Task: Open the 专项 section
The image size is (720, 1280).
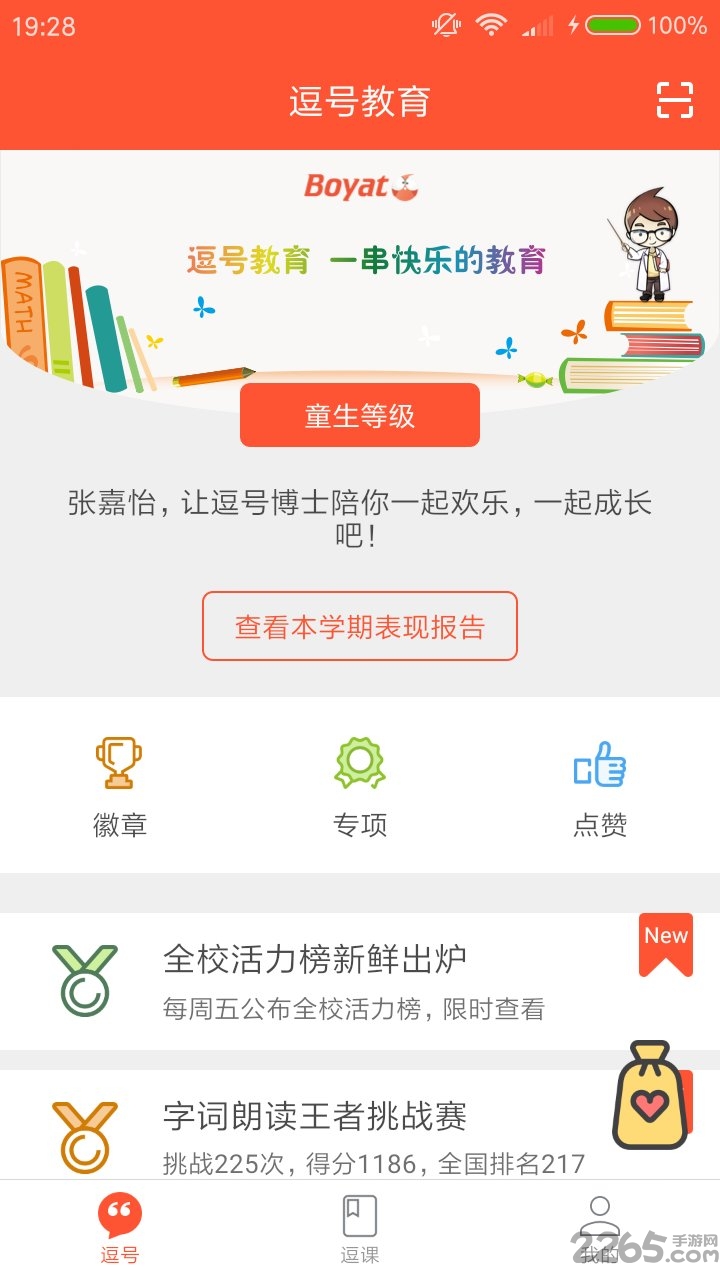Action: tap(360, 786)
